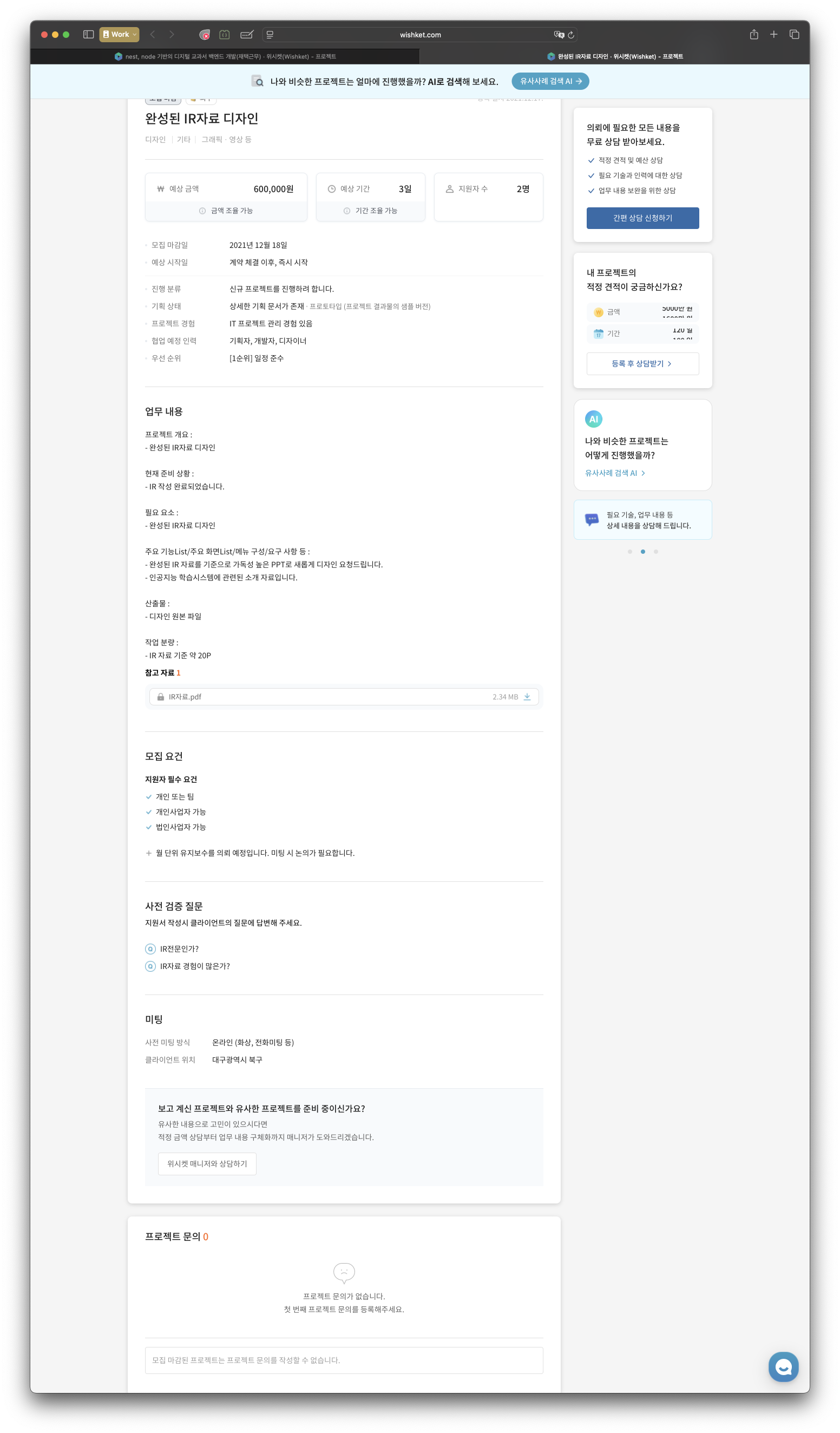
Task: Open a new browser tab
Action: coord(773,35)
